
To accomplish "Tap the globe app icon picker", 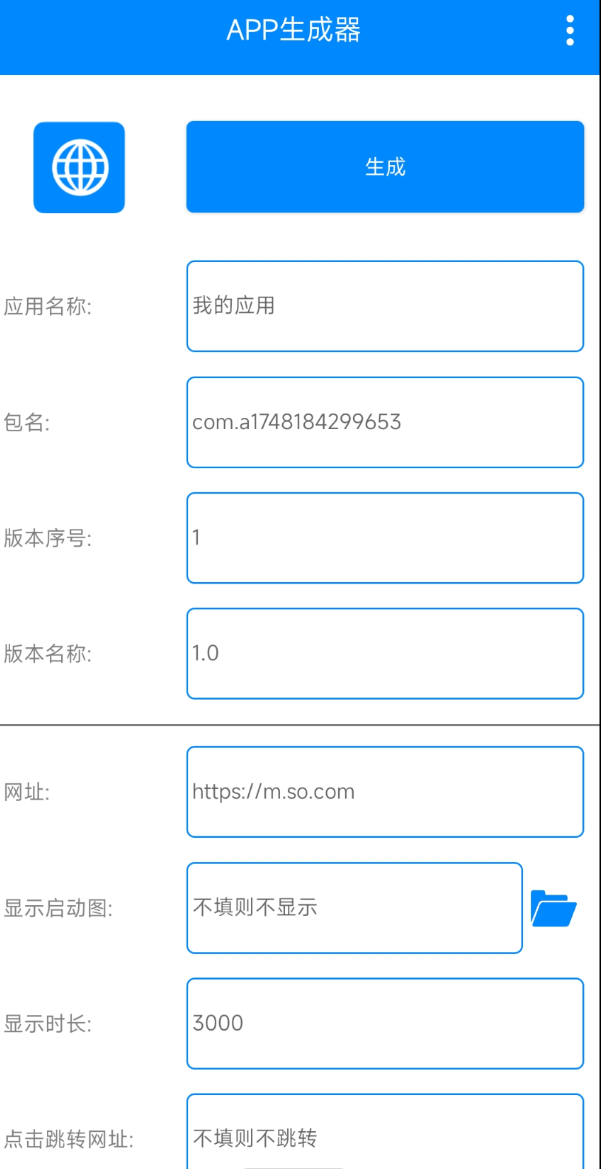I will tap(79, 167).
